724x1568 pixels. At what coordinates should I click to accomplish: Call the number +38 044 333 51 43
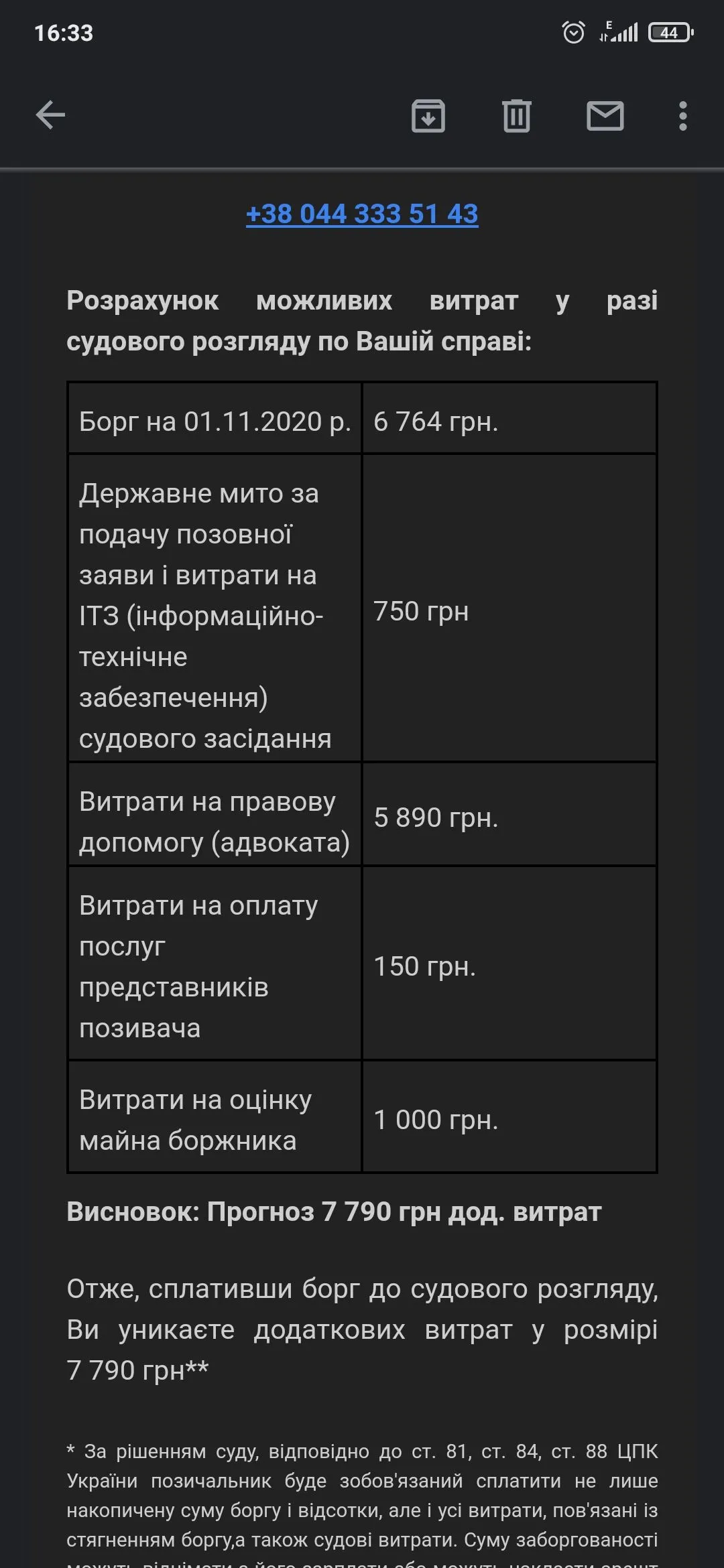(x=362, y=214)
